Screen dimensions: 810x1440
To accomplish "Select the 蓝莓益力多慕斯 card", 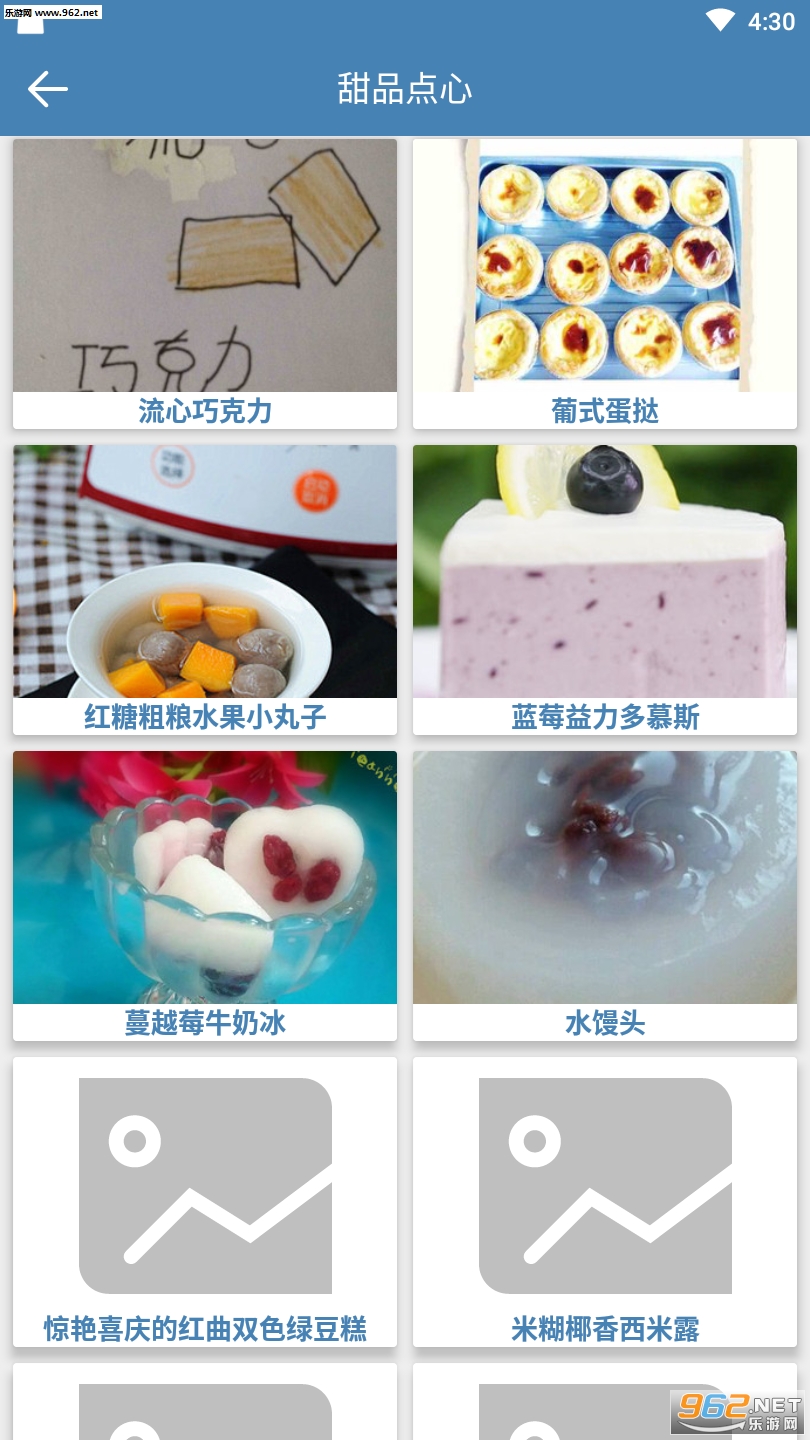I will pyautogui.click(x=605, y=589).
